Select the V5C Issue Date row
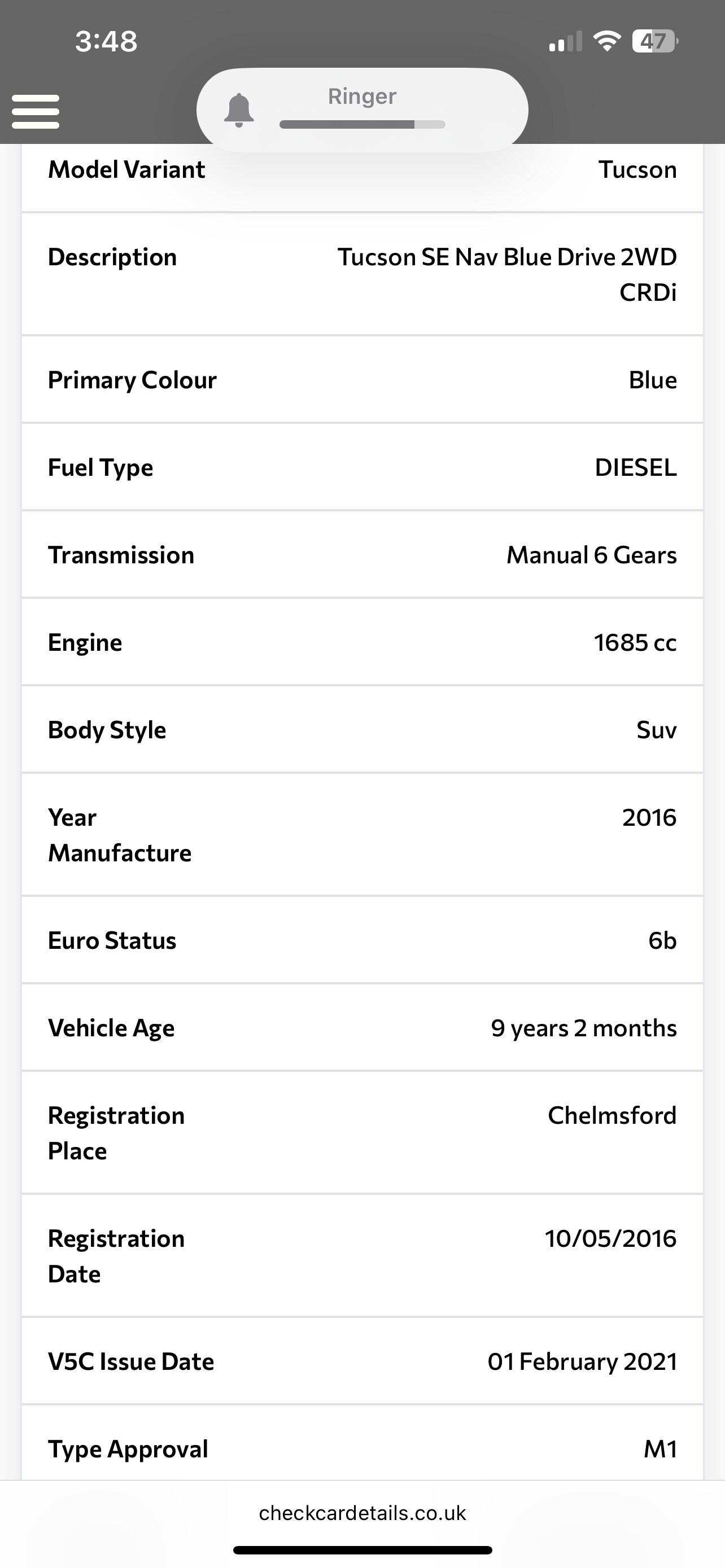Image resolution: width=725 pixels, height=1568 pixels. tap(362, 1361)
